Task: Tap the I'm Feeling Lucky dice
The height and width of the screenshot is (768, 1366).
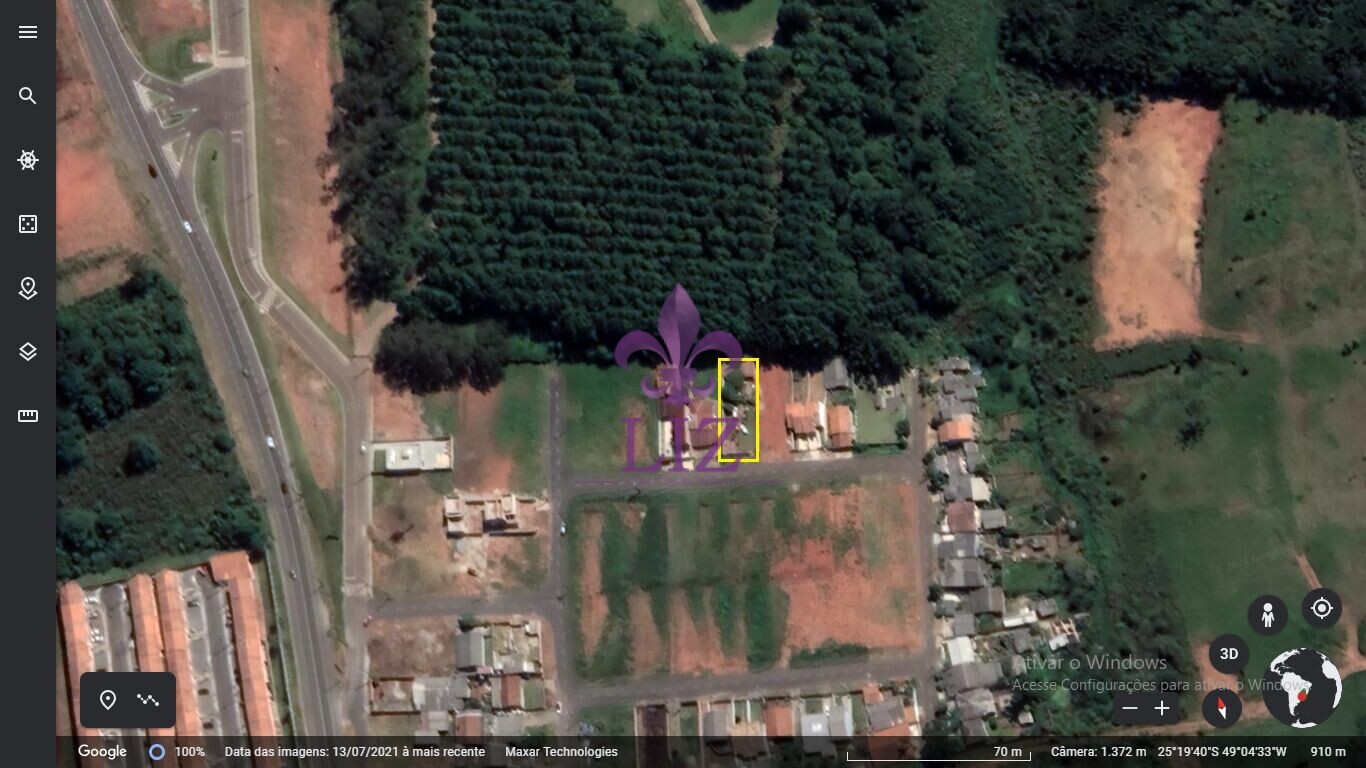Action: coord(28,224)
